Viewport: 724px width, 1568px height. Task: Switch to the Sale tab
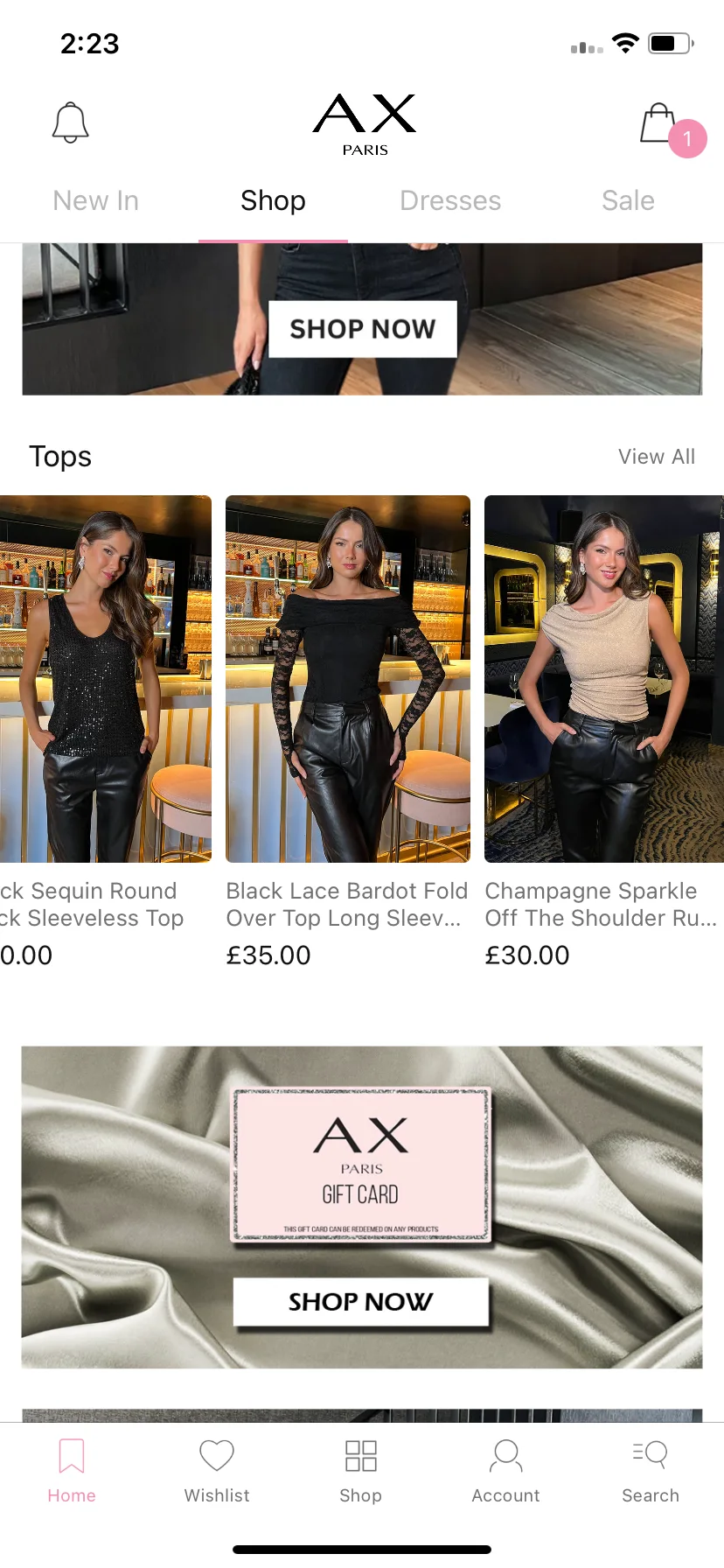point(628,200)
